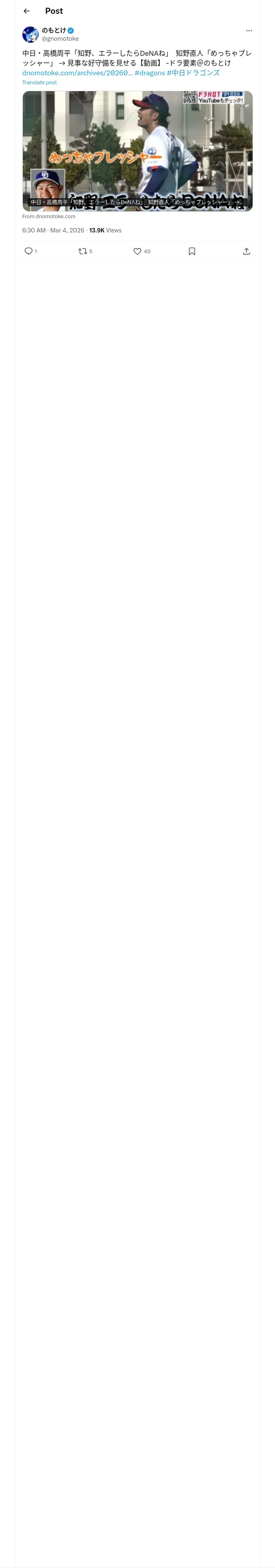Viewport: 275px width, 1568px height.
Task: Go back using the arrow icon
Action: [x=27, y=11]
